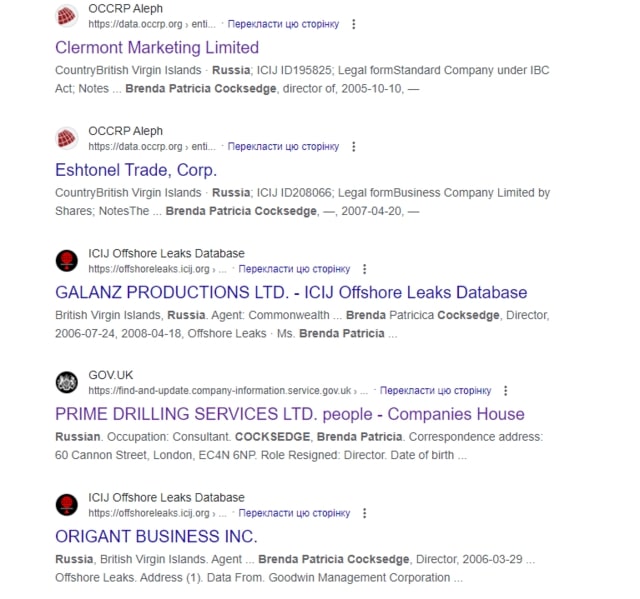Open the GALANZ PRODUCTIONS LTD. result
The image size is (640, 599).
(291, 293)
